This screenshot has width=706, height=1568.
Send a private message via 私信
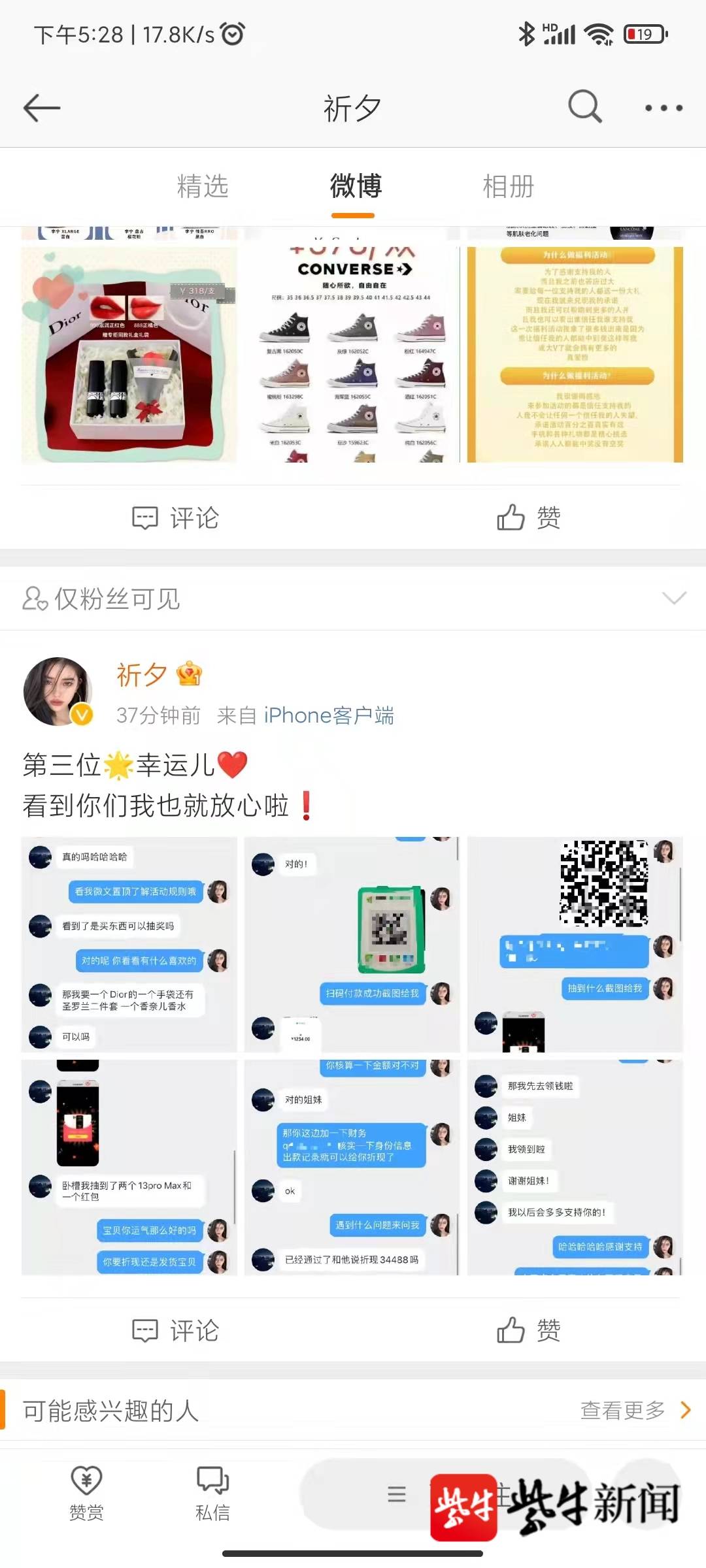(x=212, y=1494)
